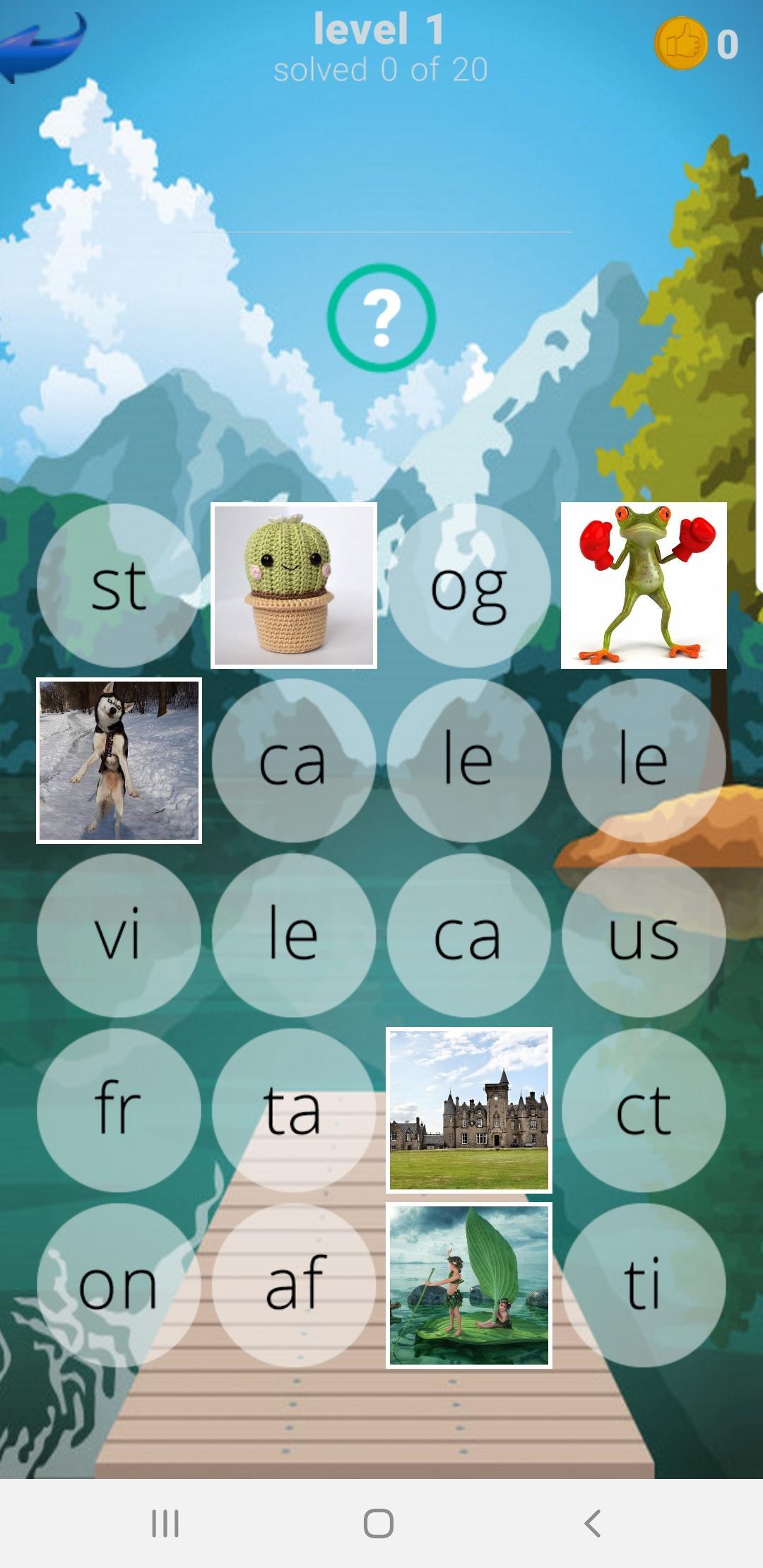The image size is (763, 1568).
Task: Open the gold thumbs-up coin
Action: pos(680,44)
